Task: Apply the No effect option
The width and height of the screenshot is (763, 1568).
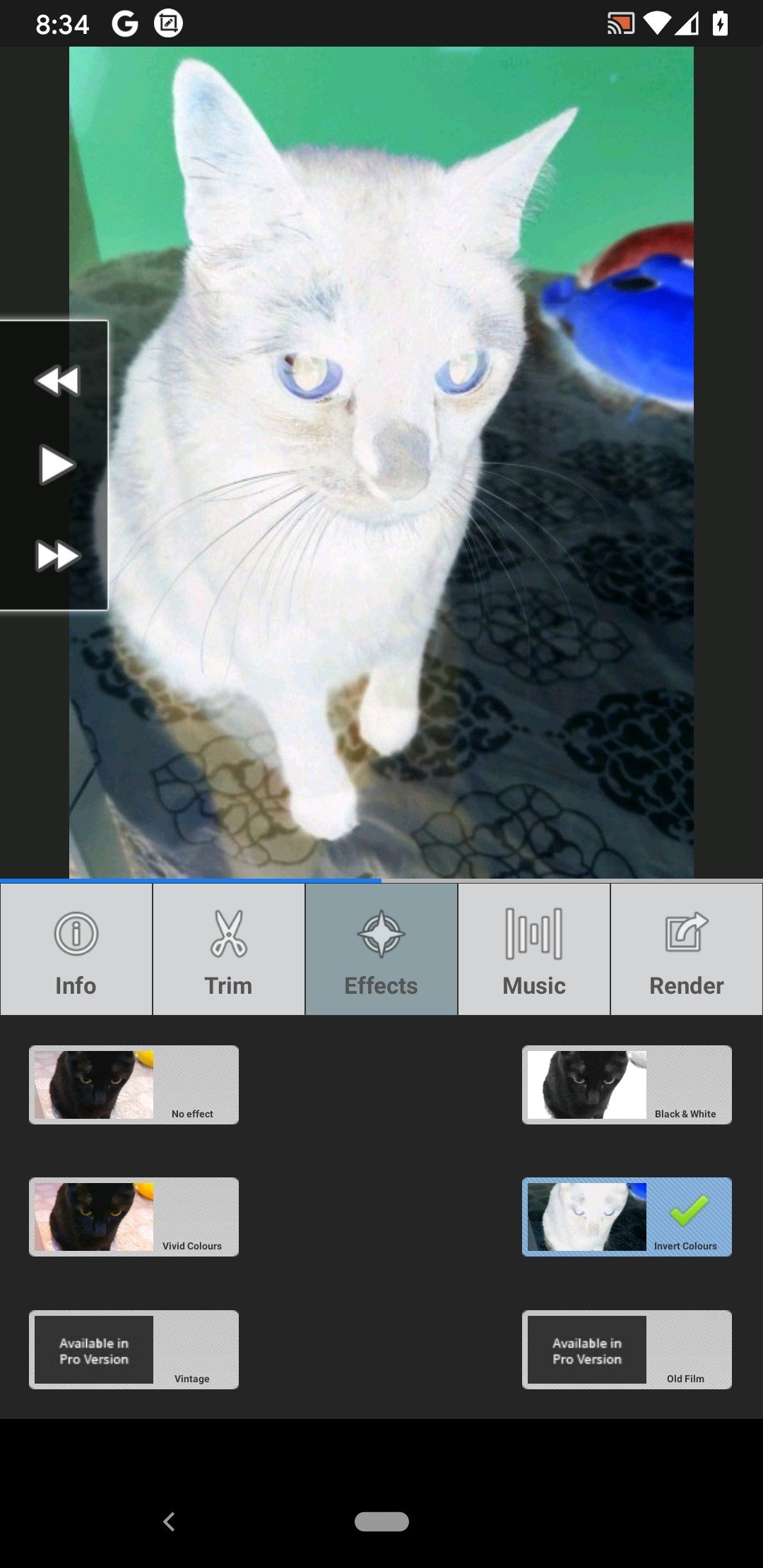Action: tap(134, 1085)
